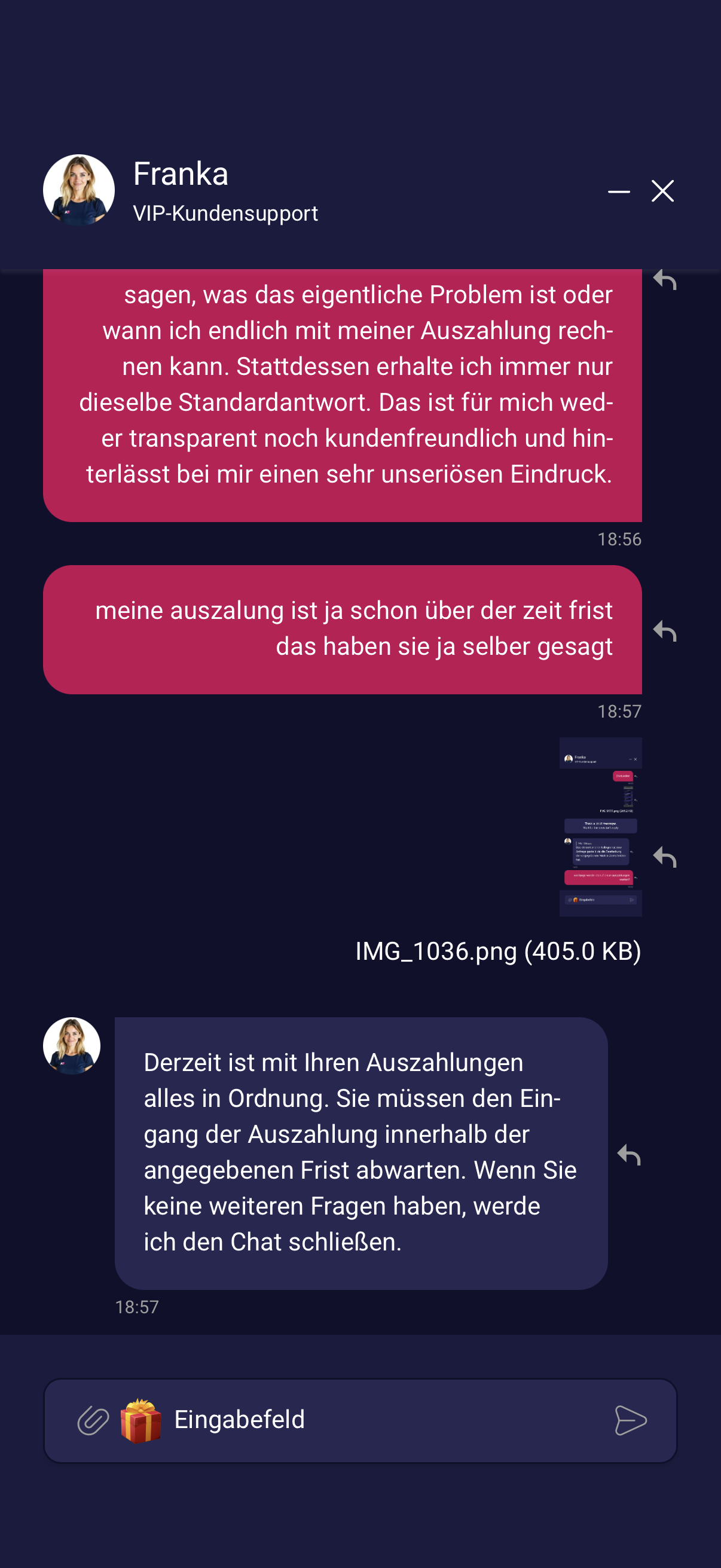Reply to Franka's 'Derzeit ist mit Ihren' message
Image resolution: width=721 pixels, height=1568 pixels.
(629, 1155)
